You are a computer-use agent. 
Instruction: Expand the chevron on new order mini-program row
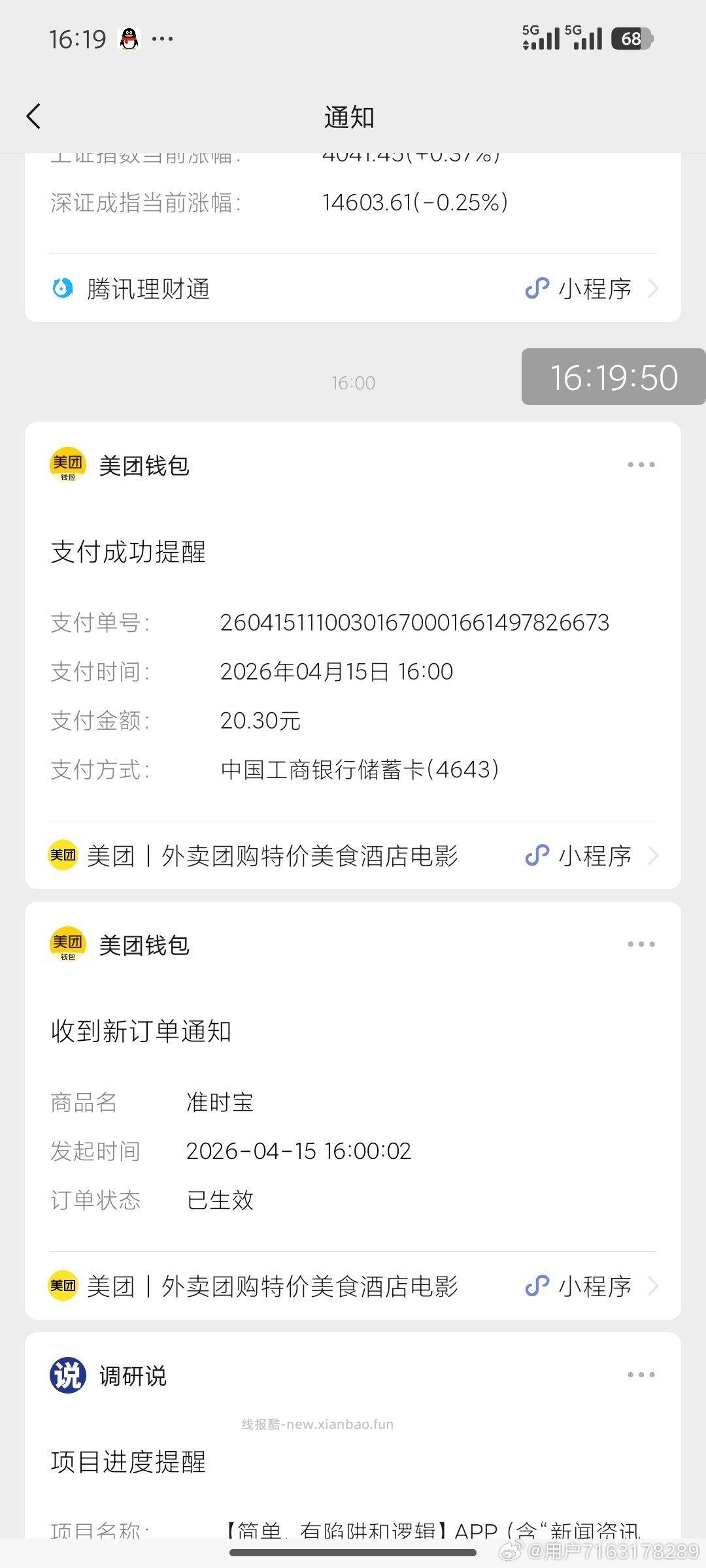[654, 1286]
